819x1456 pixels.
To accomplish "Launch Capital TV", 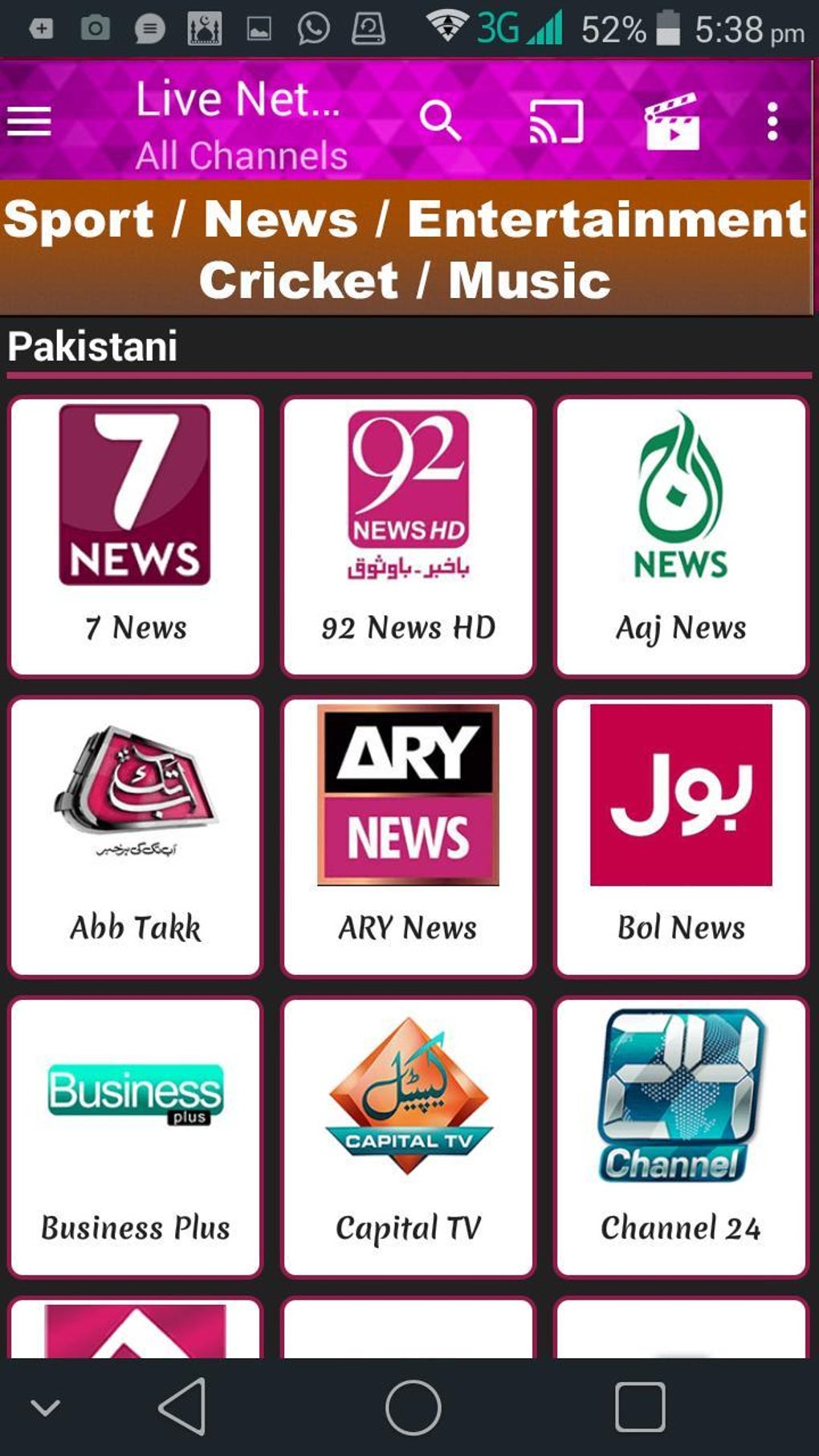I will point(408,1137).
